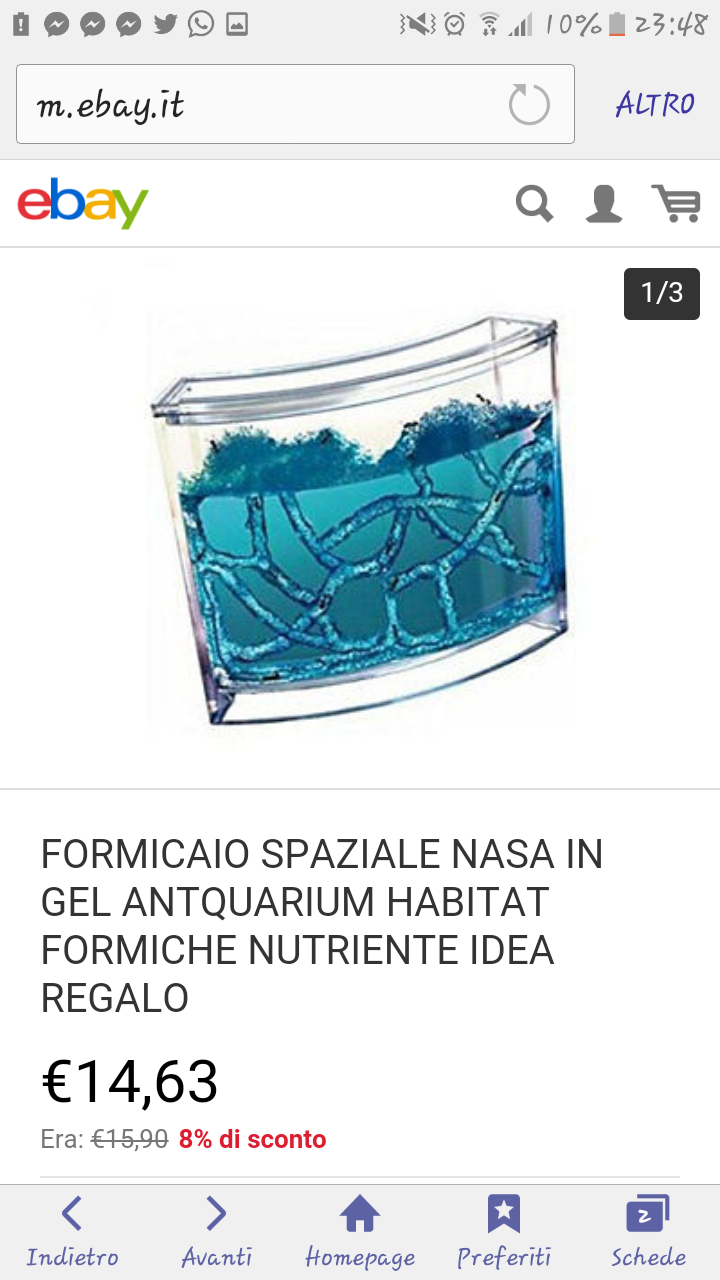The width and height of the screenshot is (720, 1280).
Task: Open the account profile icon
Action: 604,203
